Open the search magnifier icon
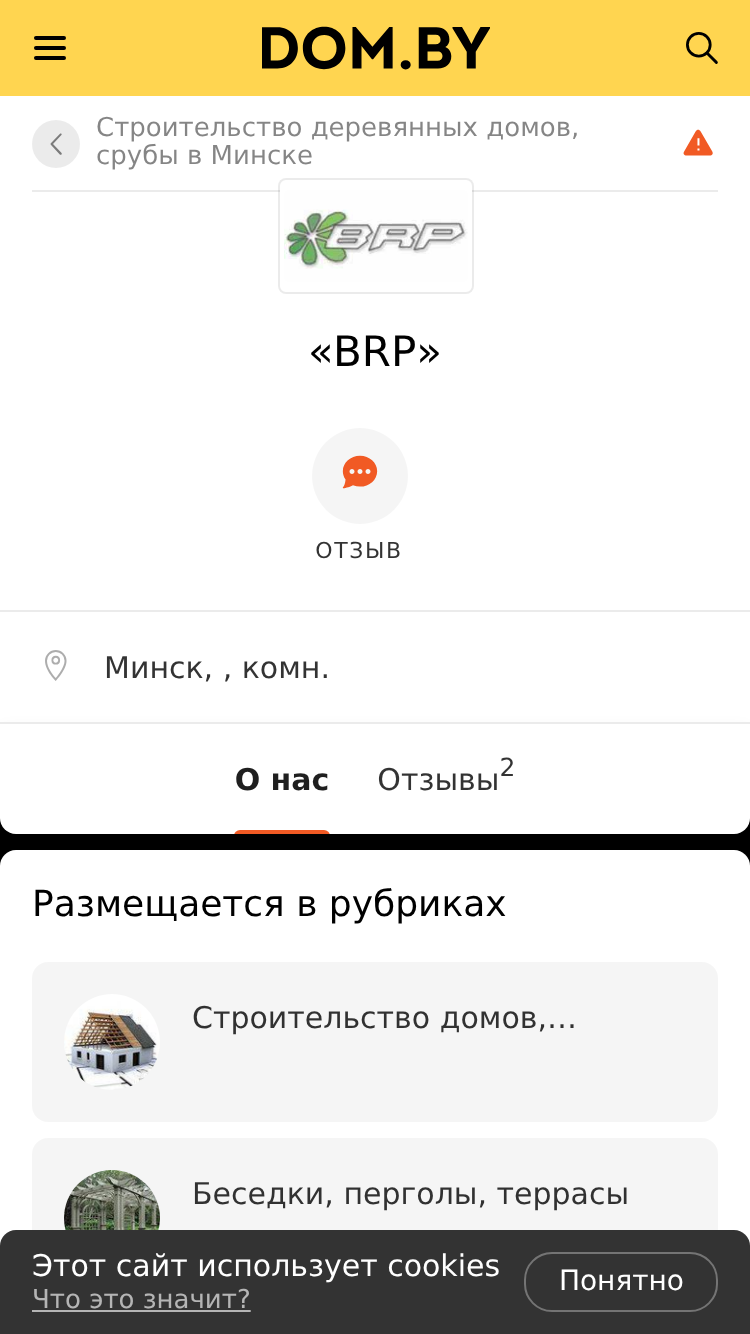 pyautogui.click(x=702, y=48)
